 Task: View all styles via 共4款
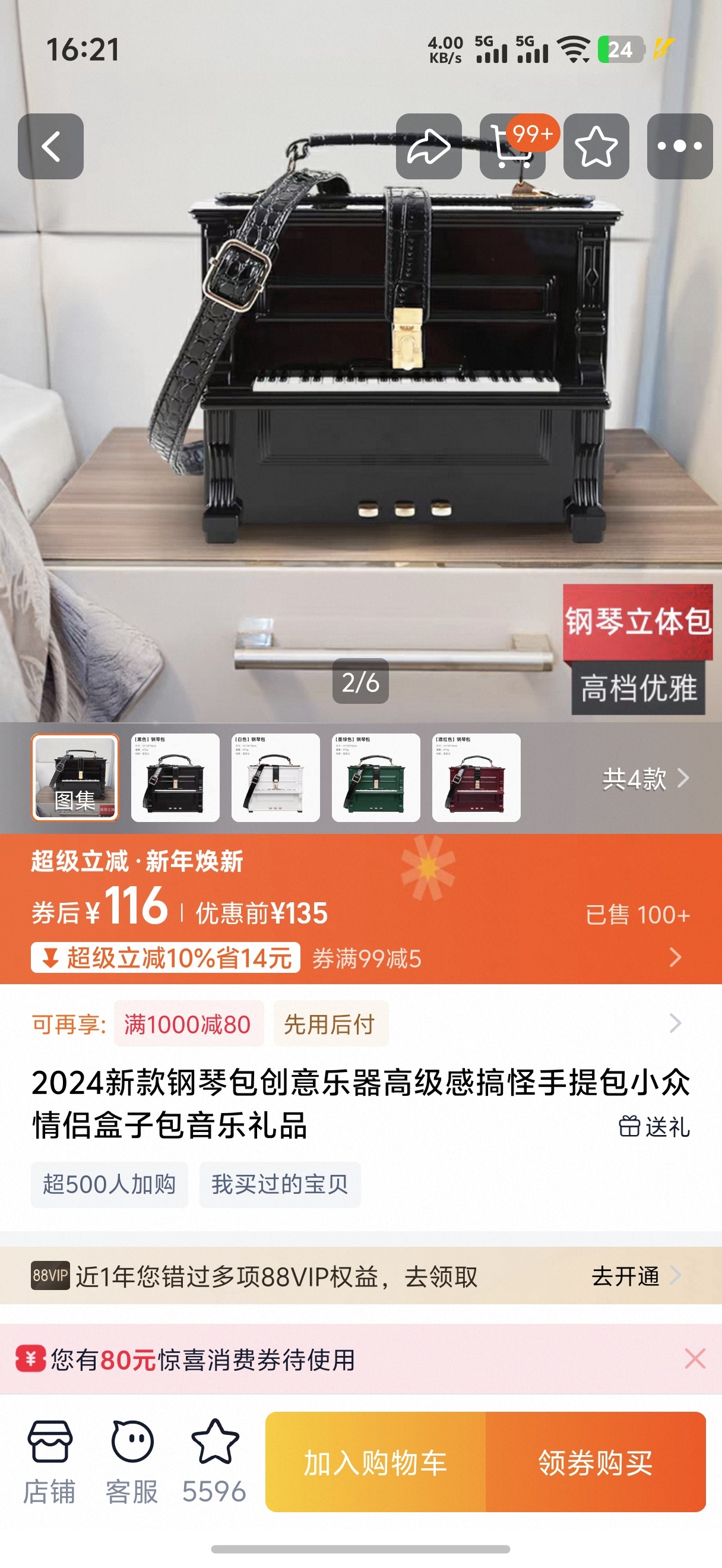click(x=645, y=779)
